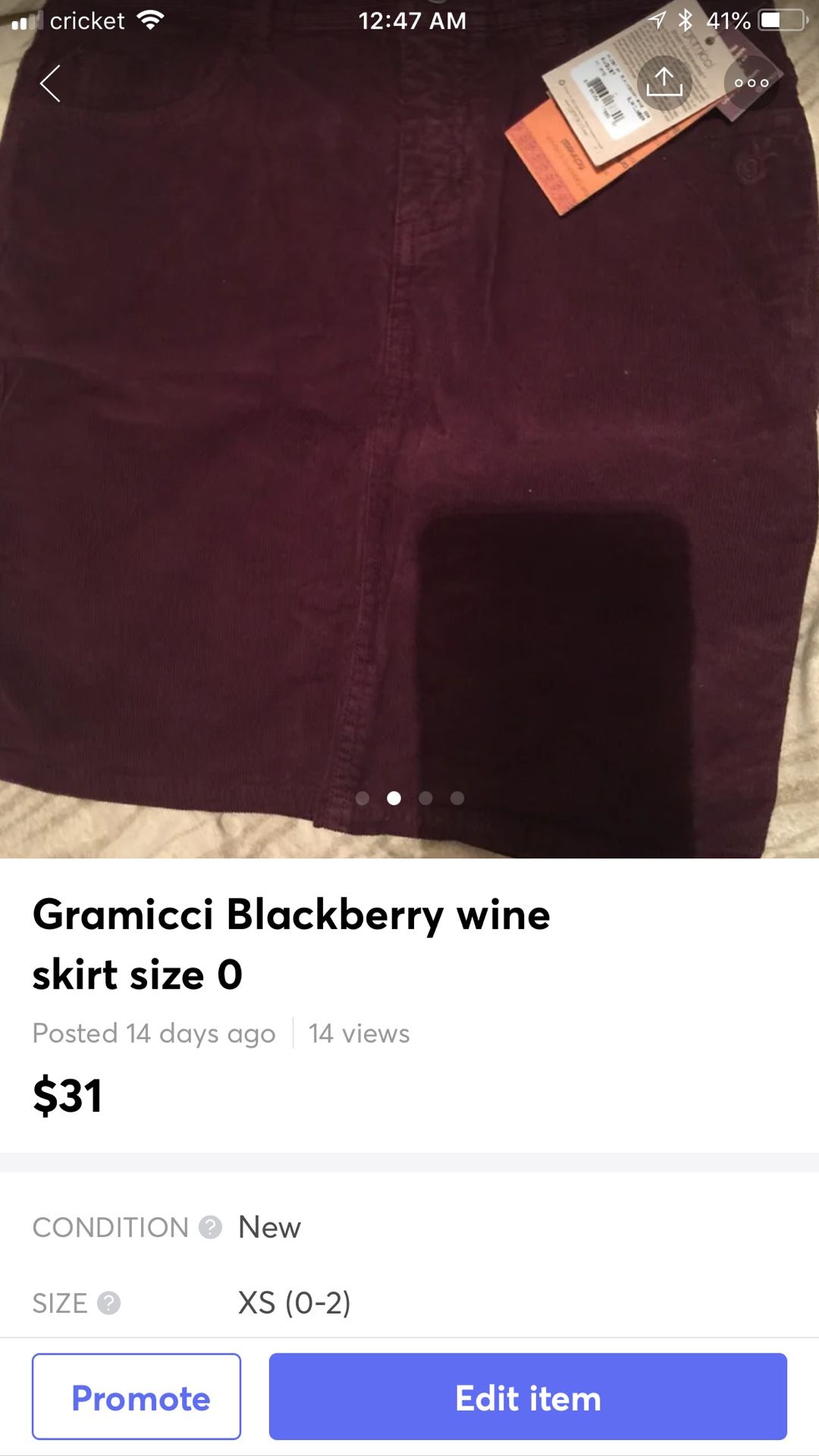Go back using the arrow icon
The image size is (819, 1456).
(50, 83)
